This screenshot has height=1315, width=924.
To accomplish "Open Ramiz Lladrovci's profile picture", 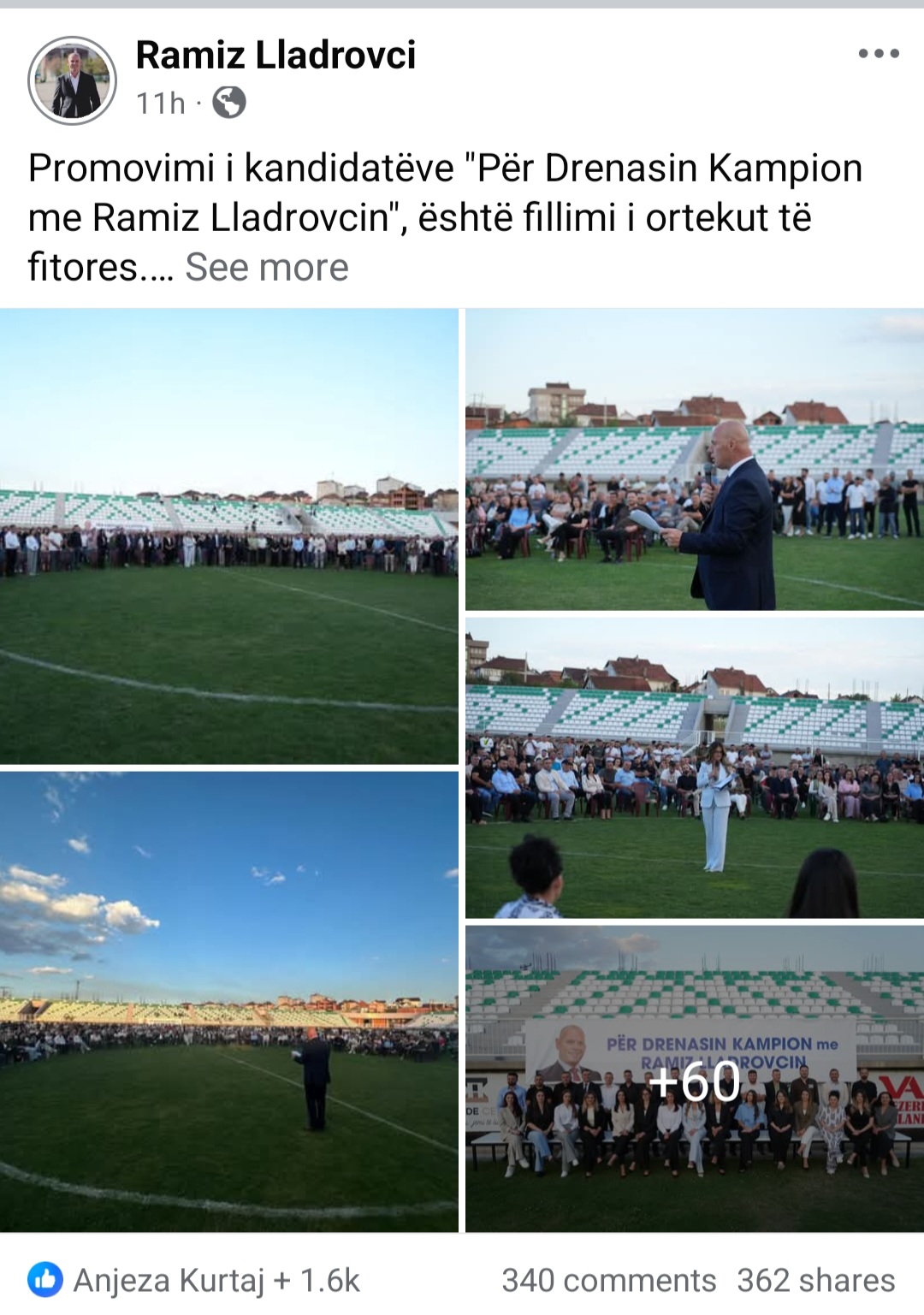I will tap(73, 80).
